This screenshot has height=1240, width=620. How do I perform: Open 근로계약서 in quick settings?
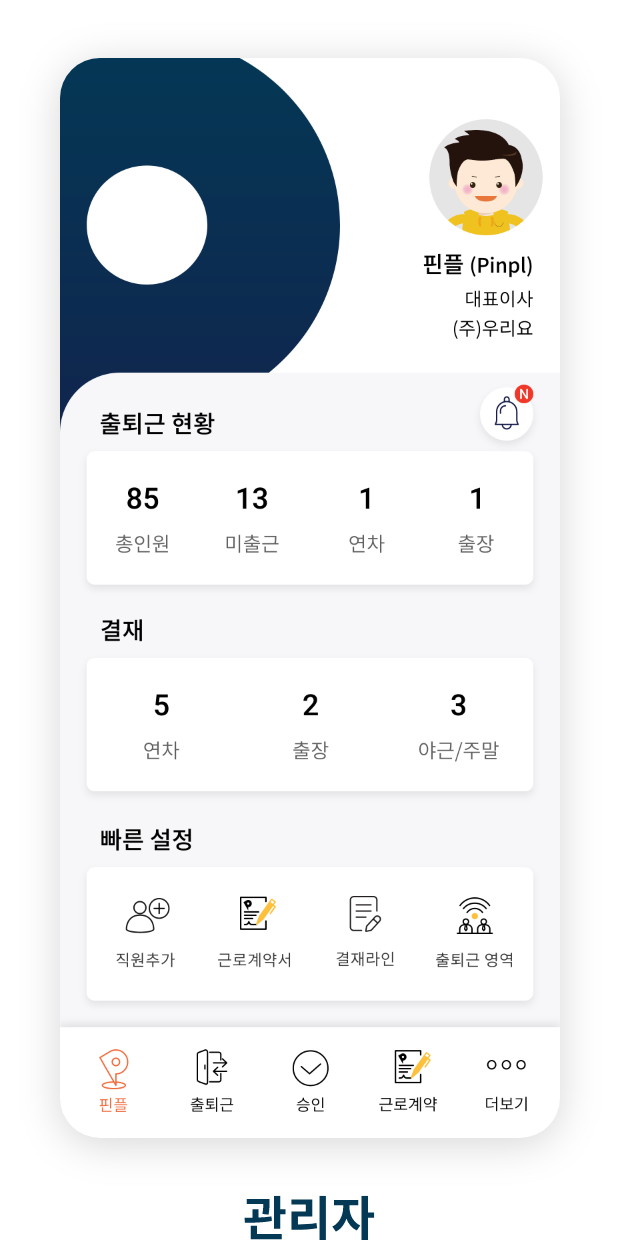pos(255,932)
